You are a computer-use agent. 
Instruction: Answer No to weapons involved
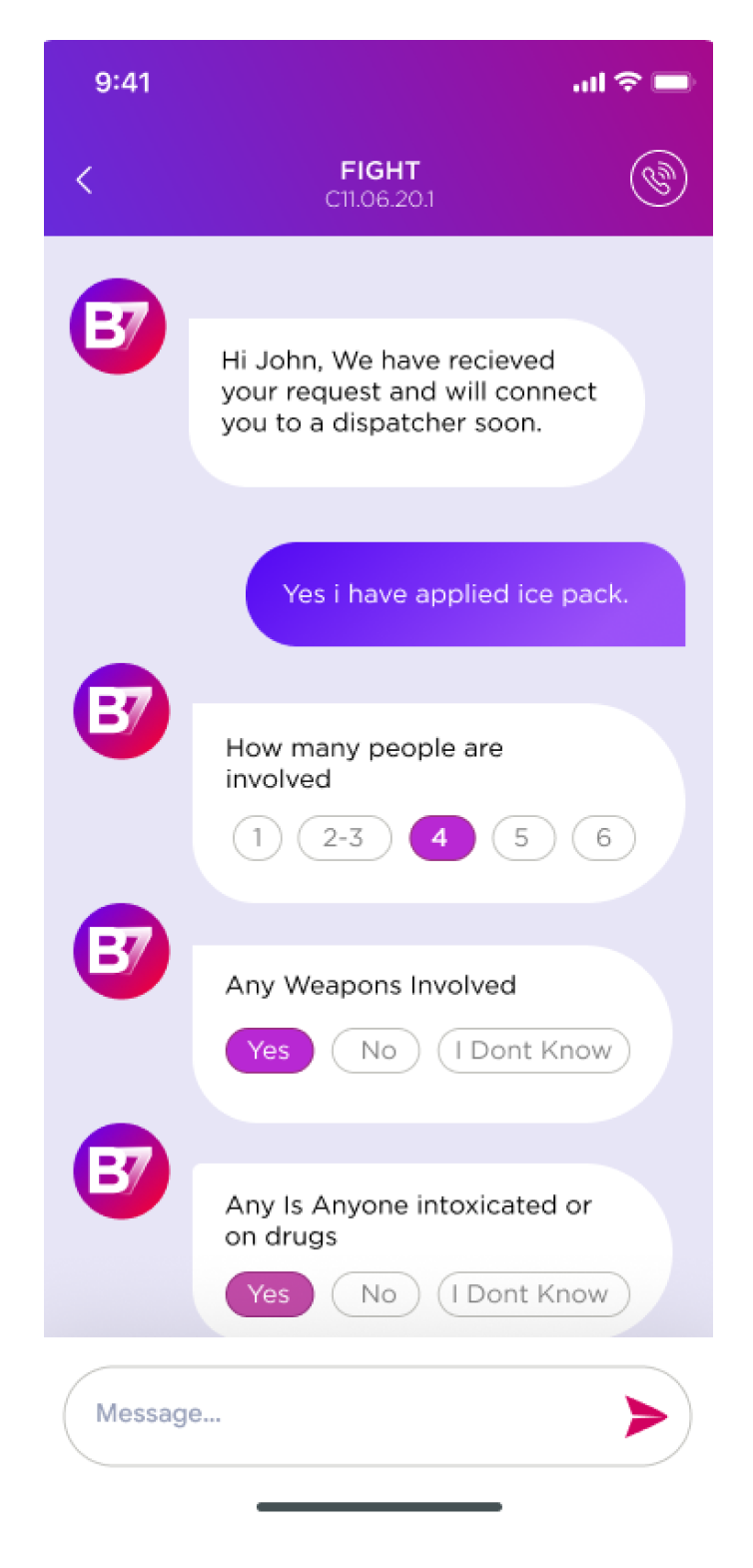pos(376,1051)
